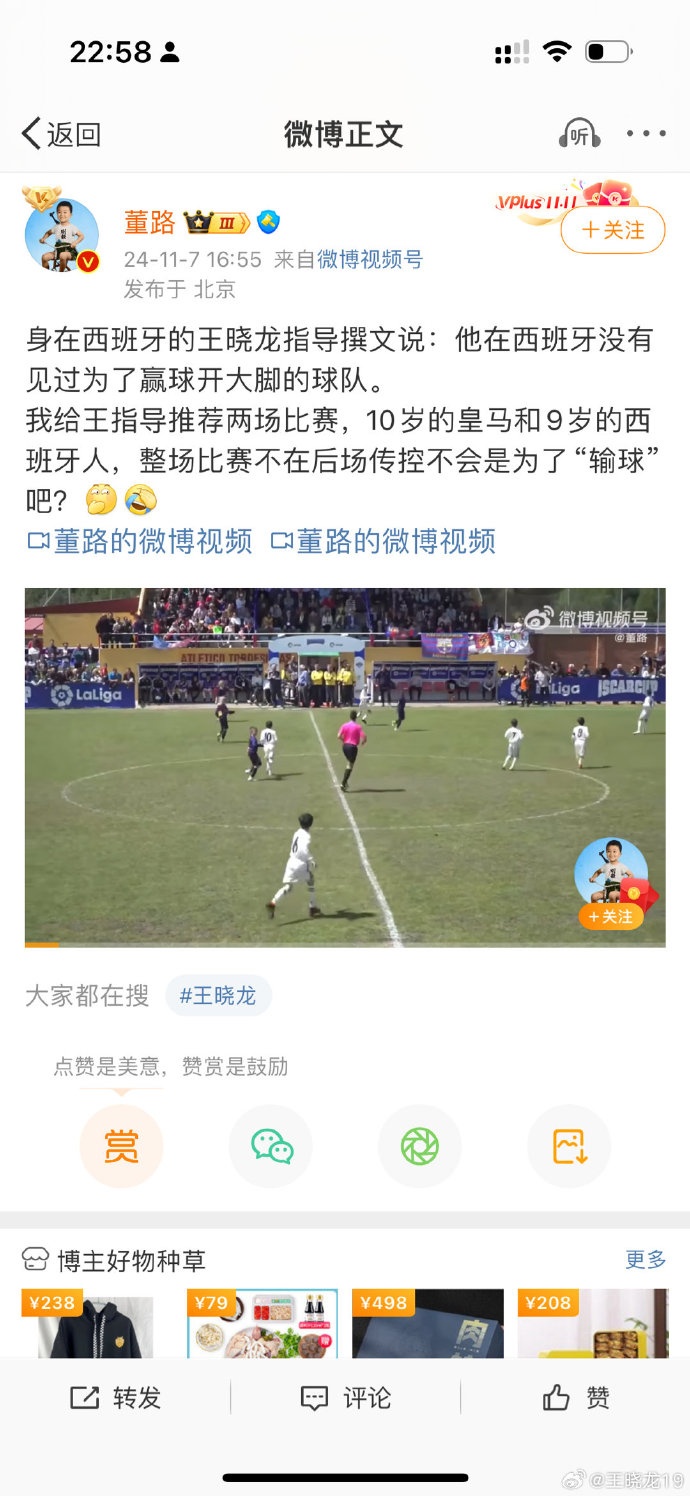Viewport: 690px width, 1496px height.
Task: Open the second 董路的微博视频 link
Action: pyautogui.click(x=383, y=541)
